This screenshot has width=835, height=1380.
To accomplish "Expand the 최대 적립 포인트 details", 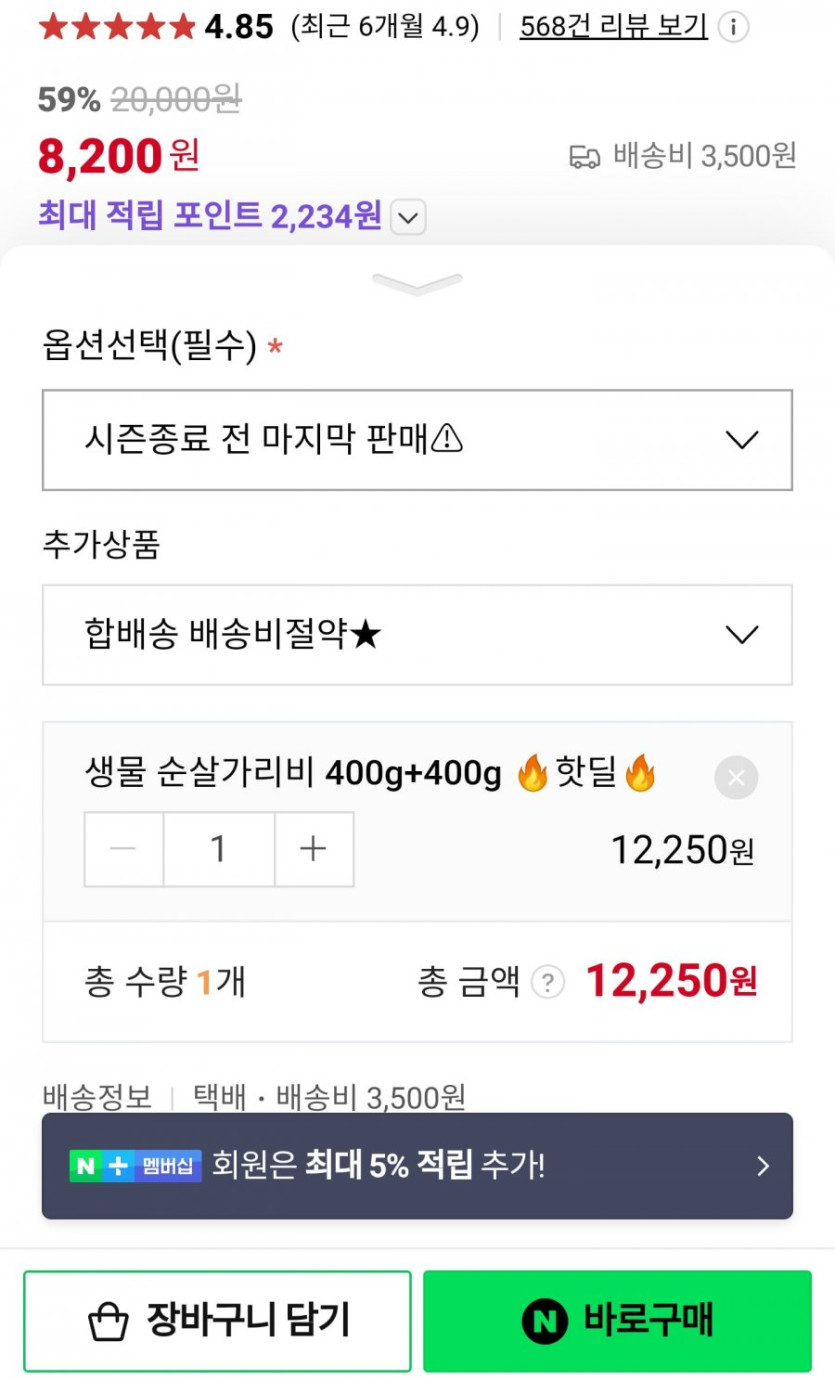I will coord(408,216).
